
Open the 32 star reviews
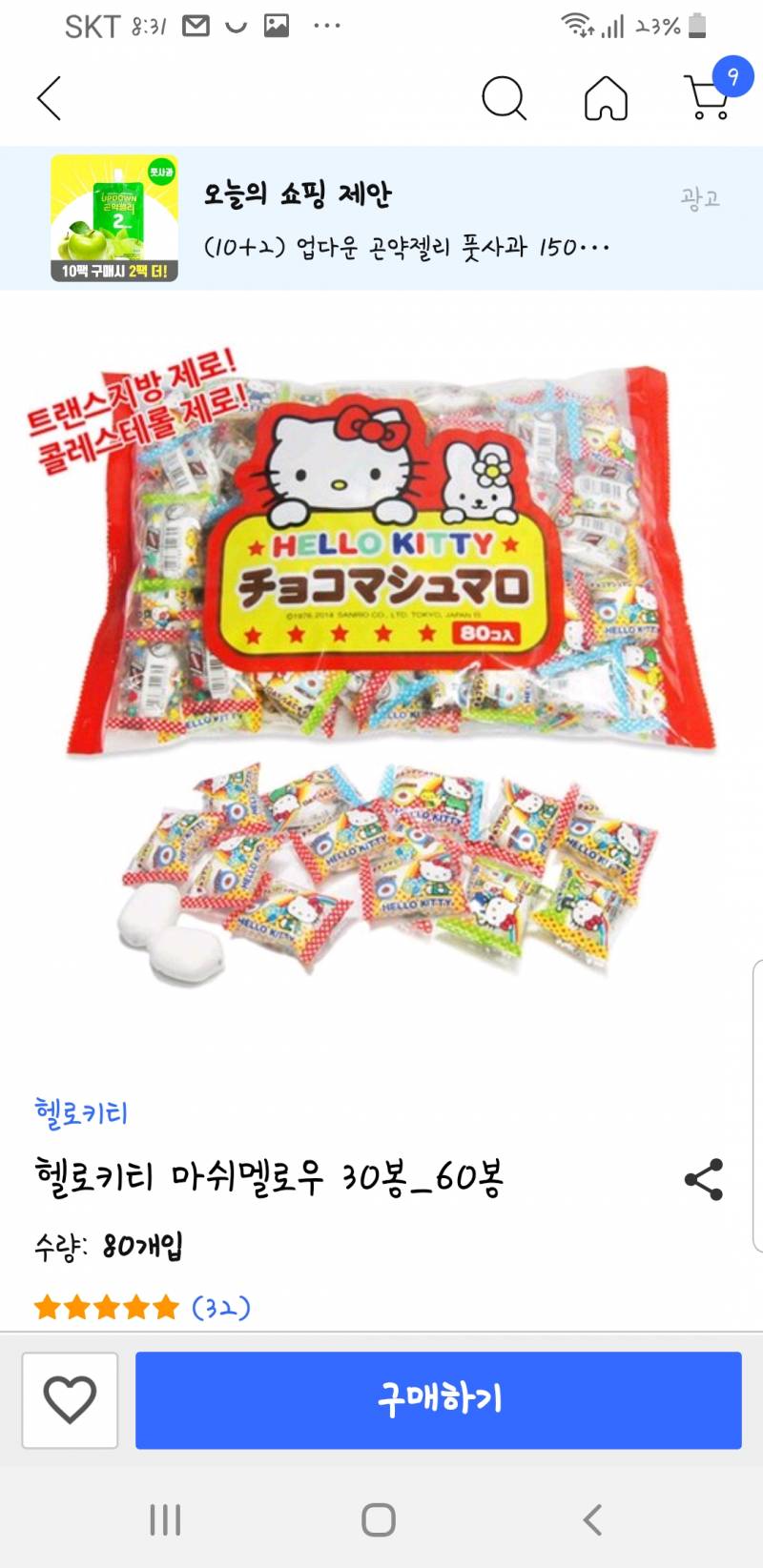[143, 1307]
